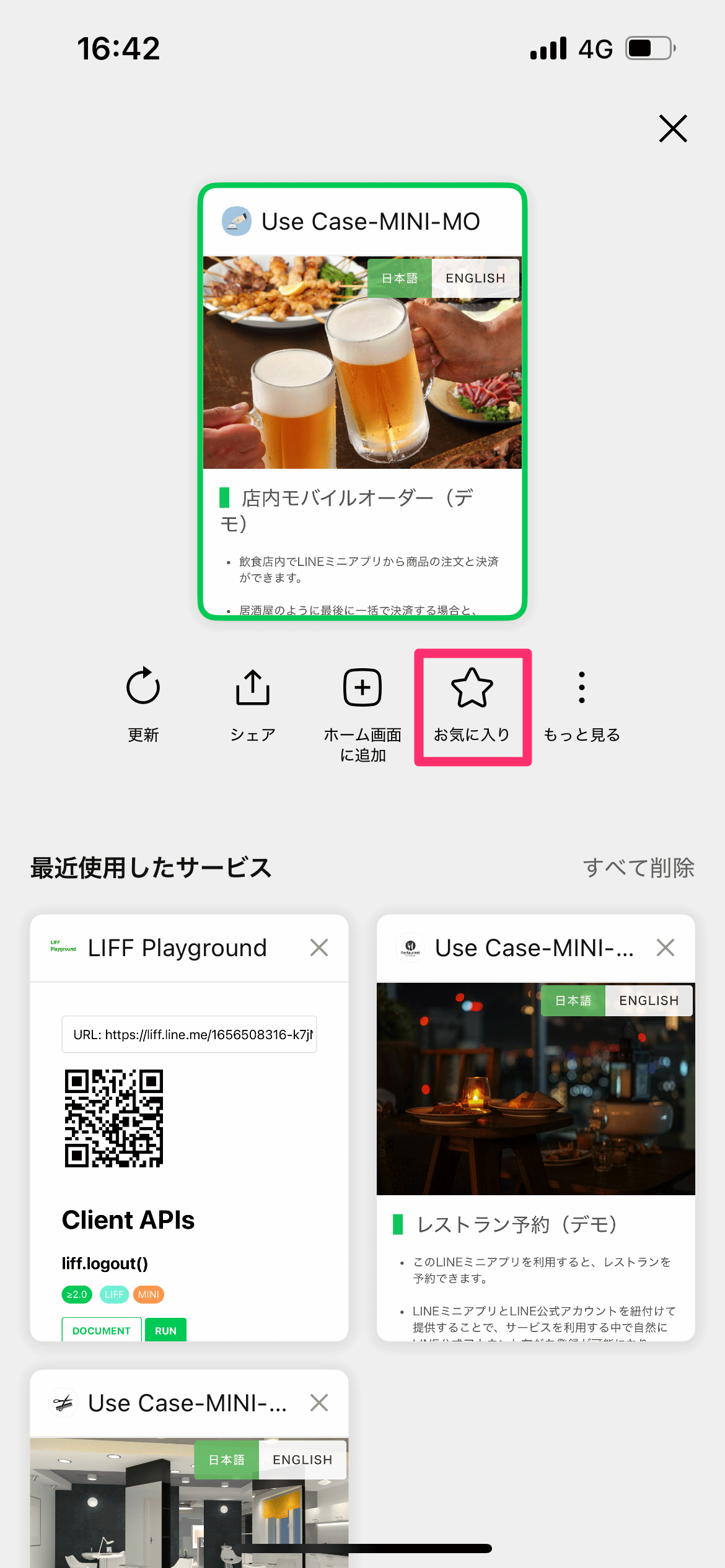
Task: Tap the RUN button for liff.logout()
Action: 165,1330
